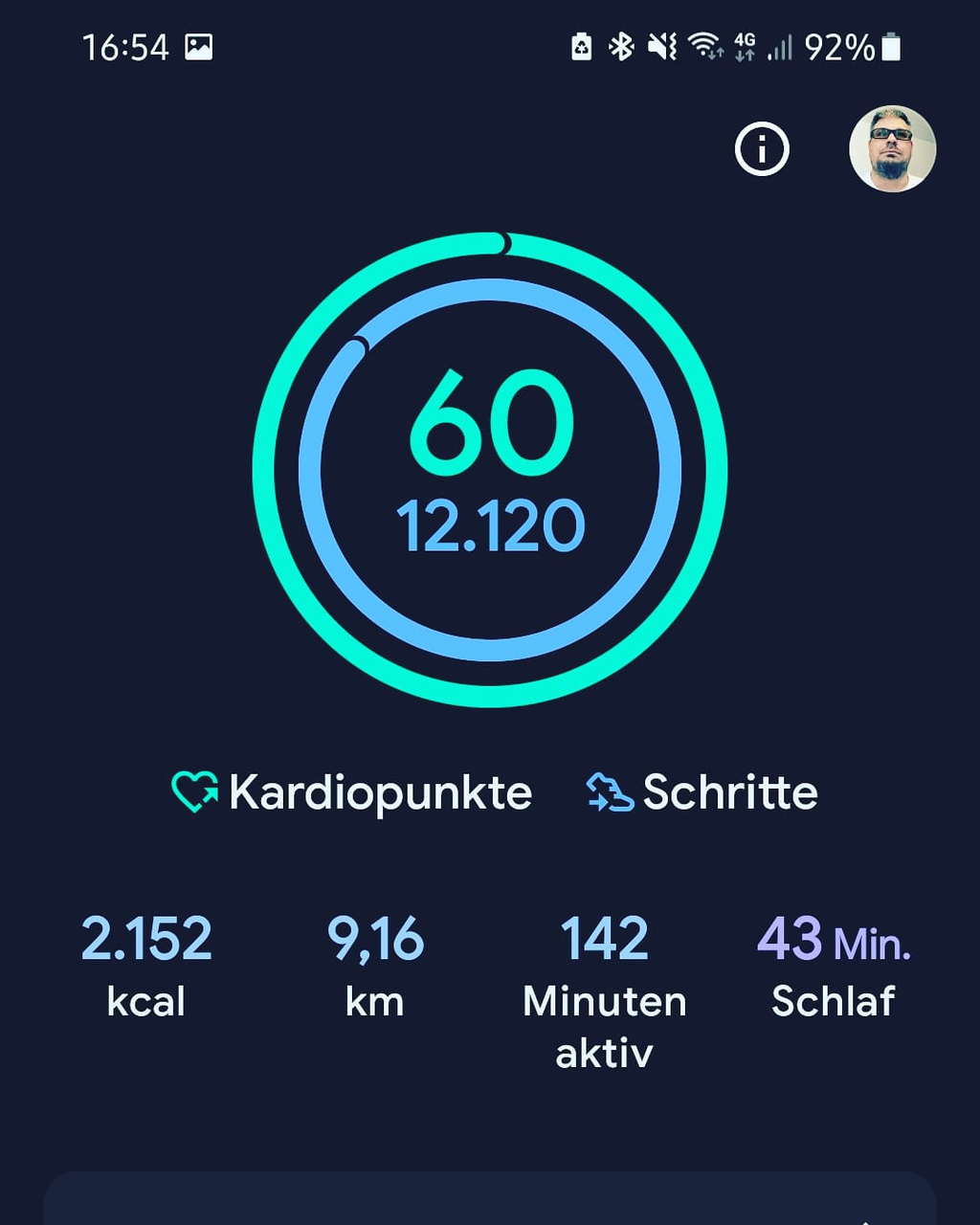
Task: Open the info icon about activity goals
Action: point(762,149)
